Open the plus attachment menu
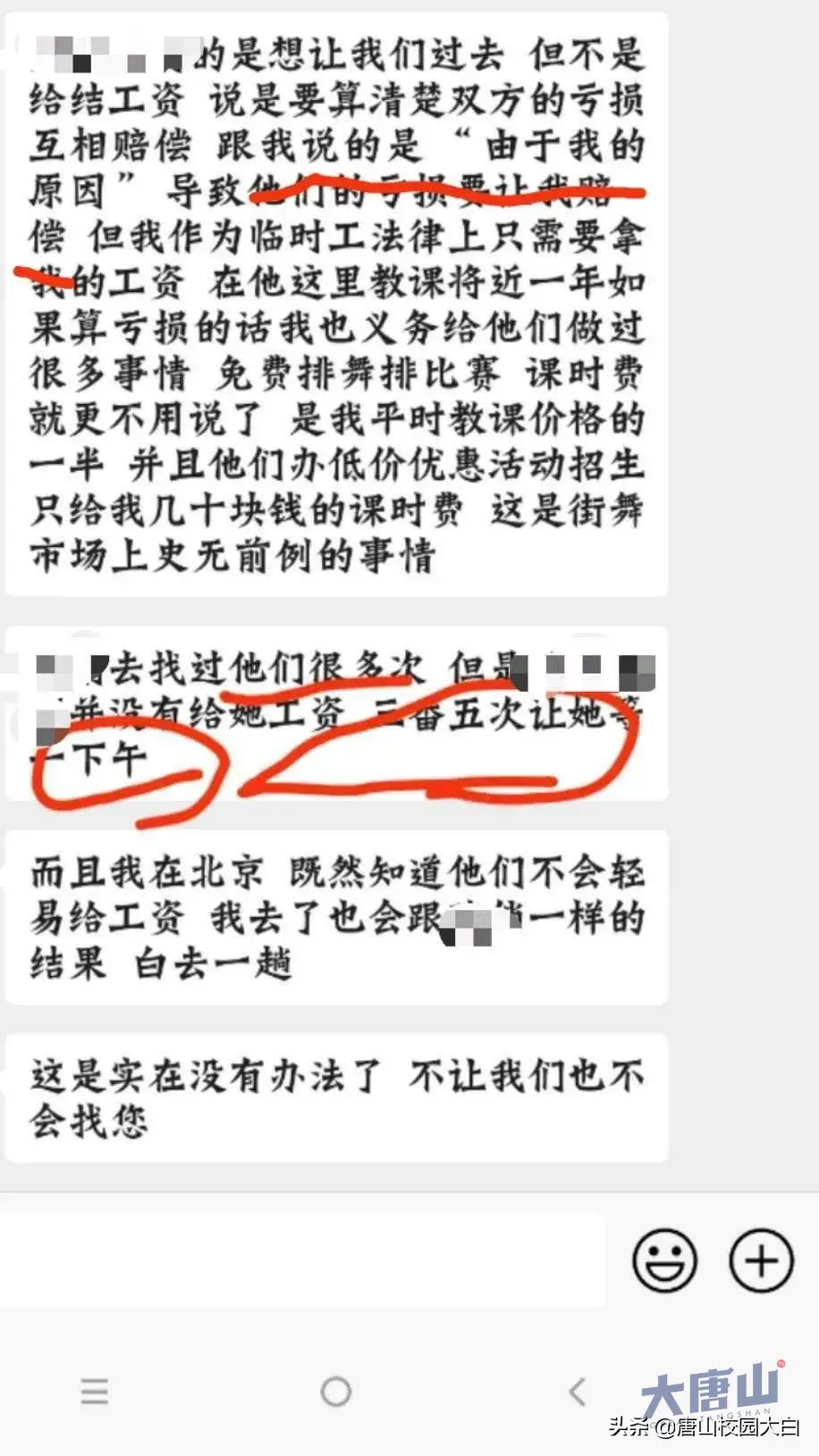This screenshot has height=1456, width=819. [x=761, y=1259]
